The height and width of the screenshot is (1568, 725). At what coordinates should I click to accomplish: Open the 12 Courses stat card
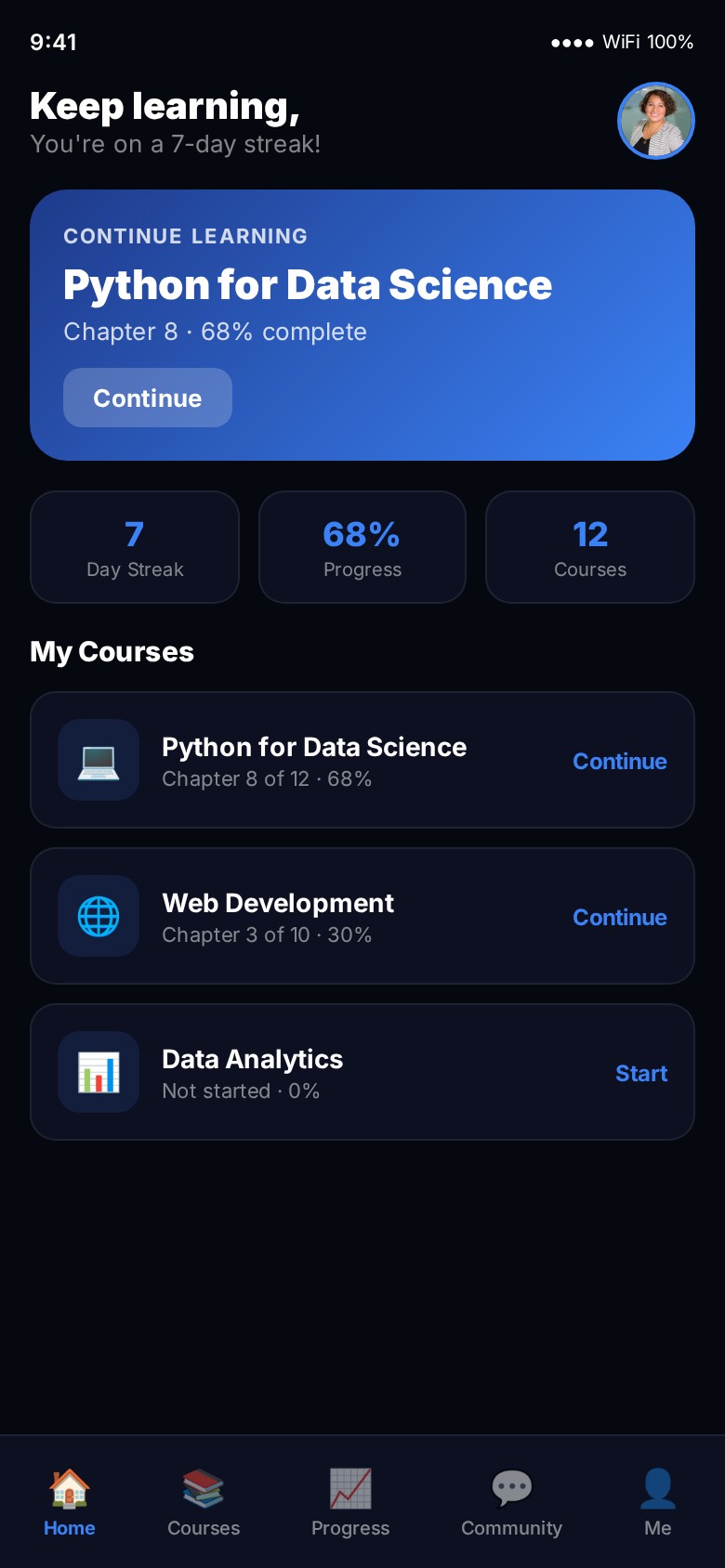(590, 547)
